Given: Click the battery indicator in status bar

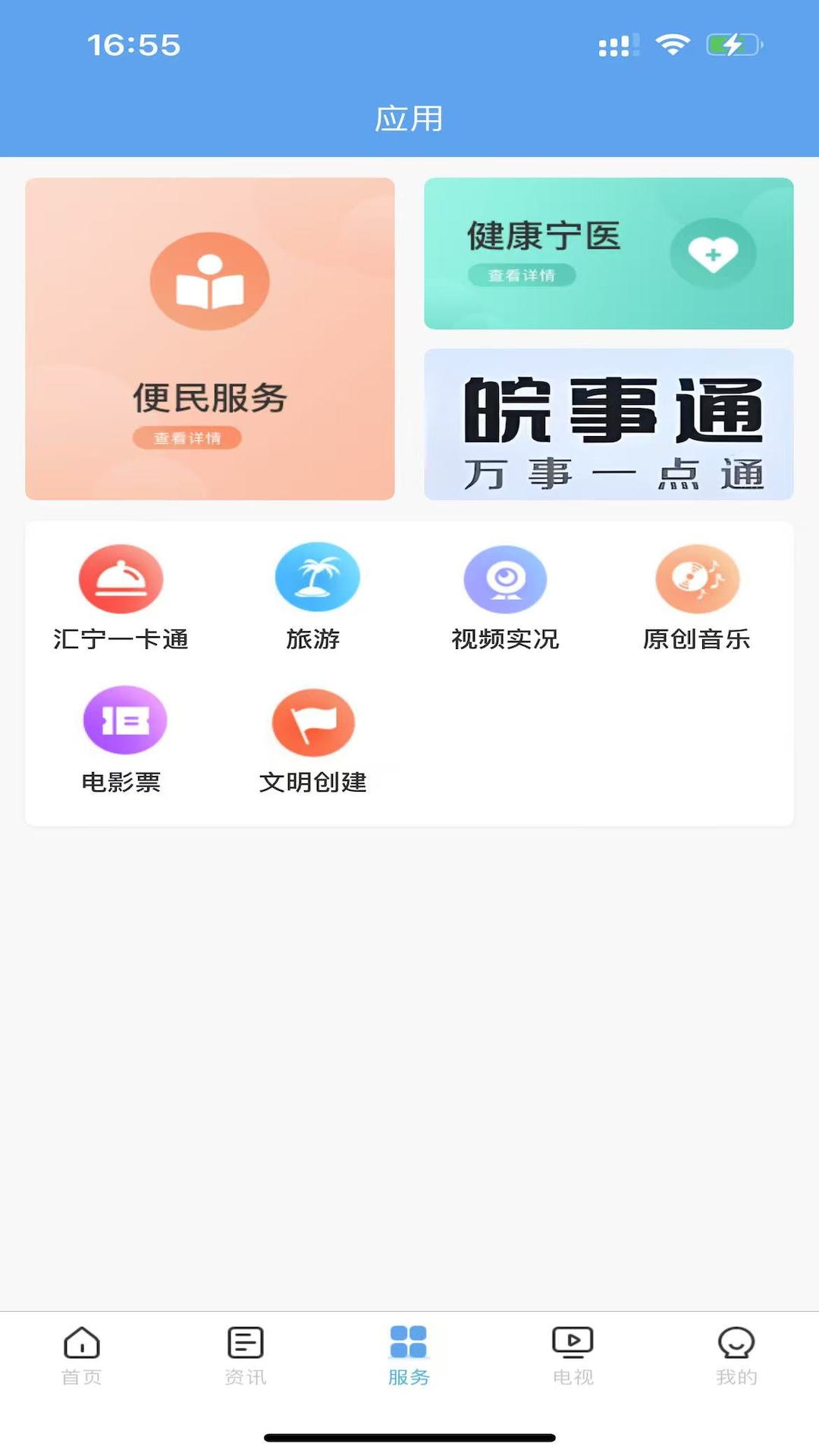Looking at the screenshot, I should pos(732,44).
